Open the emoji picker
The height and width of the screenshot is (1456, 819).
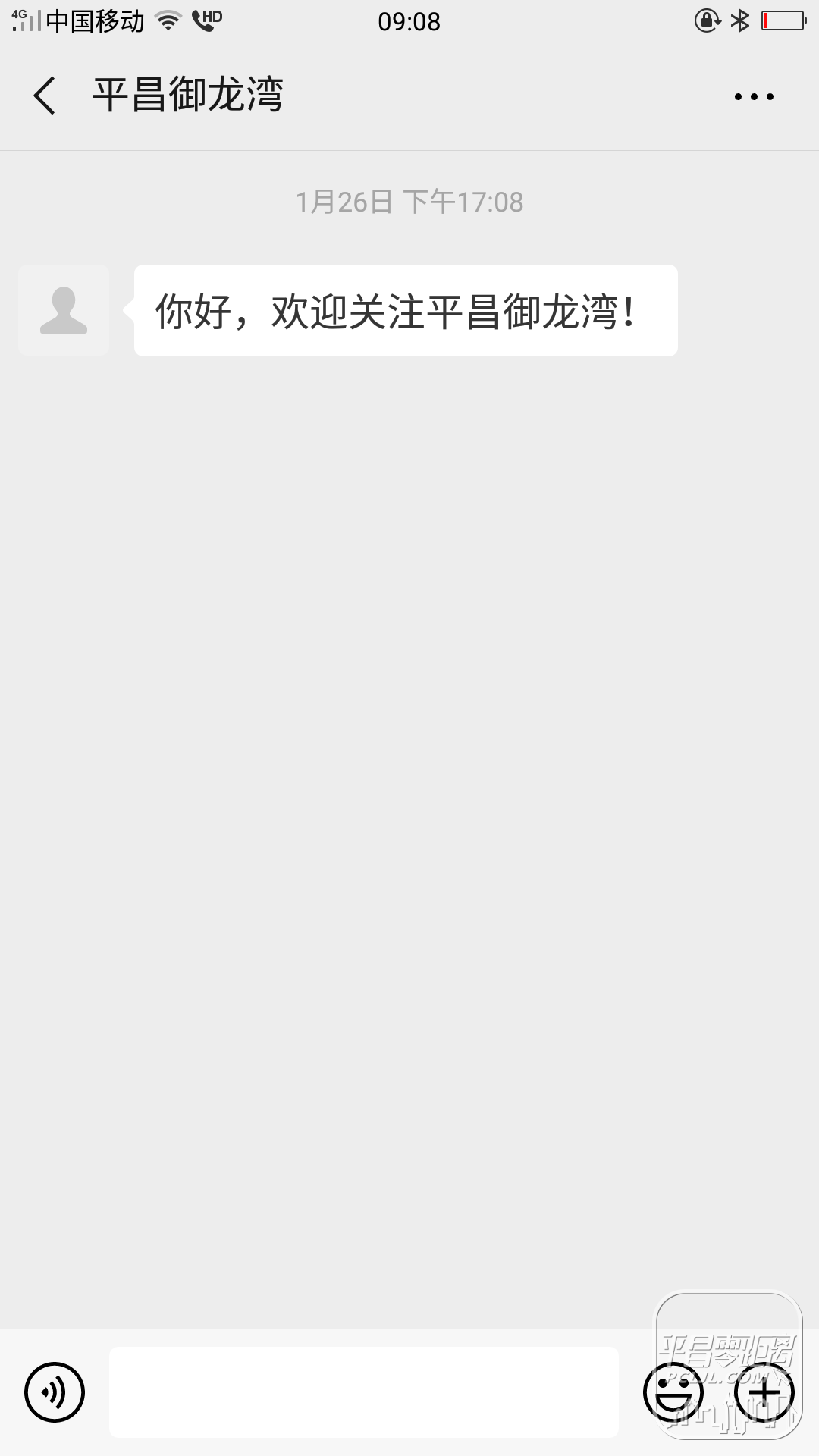point(673,1392)
